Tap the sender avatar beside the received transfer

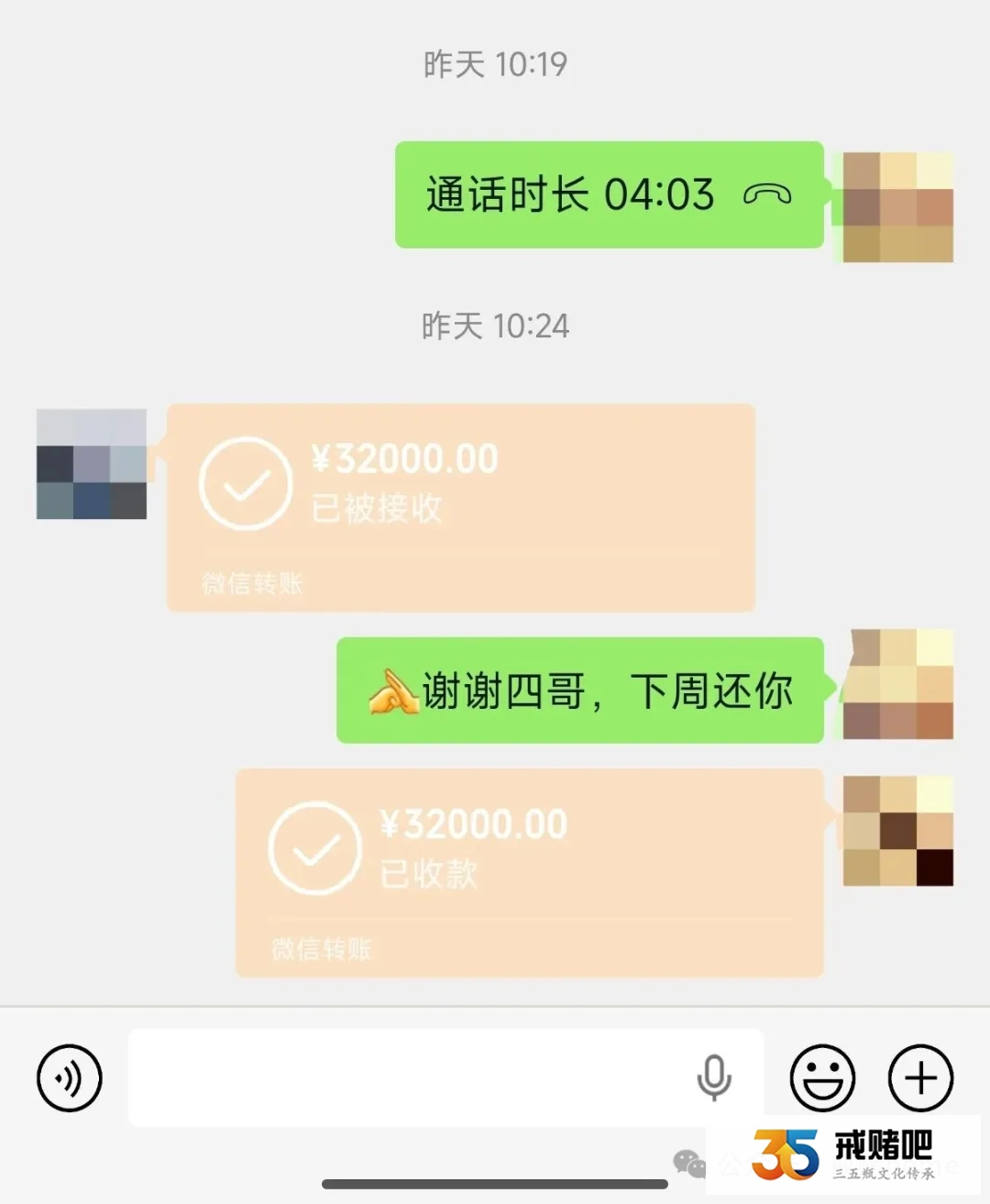click(x=90, y=465)
